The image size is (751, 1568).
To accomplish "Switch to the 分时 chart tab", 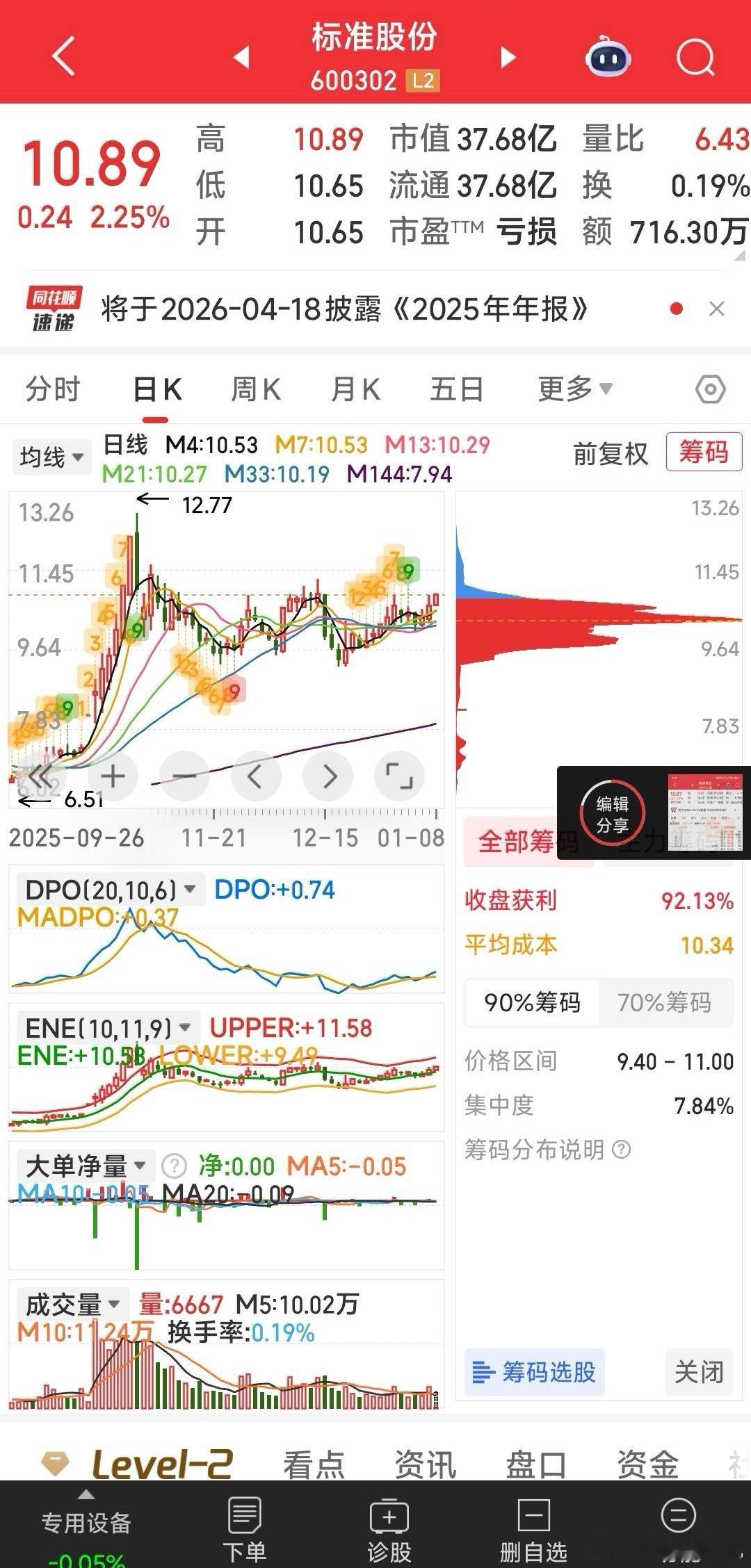I will click(x=53, y=389).
